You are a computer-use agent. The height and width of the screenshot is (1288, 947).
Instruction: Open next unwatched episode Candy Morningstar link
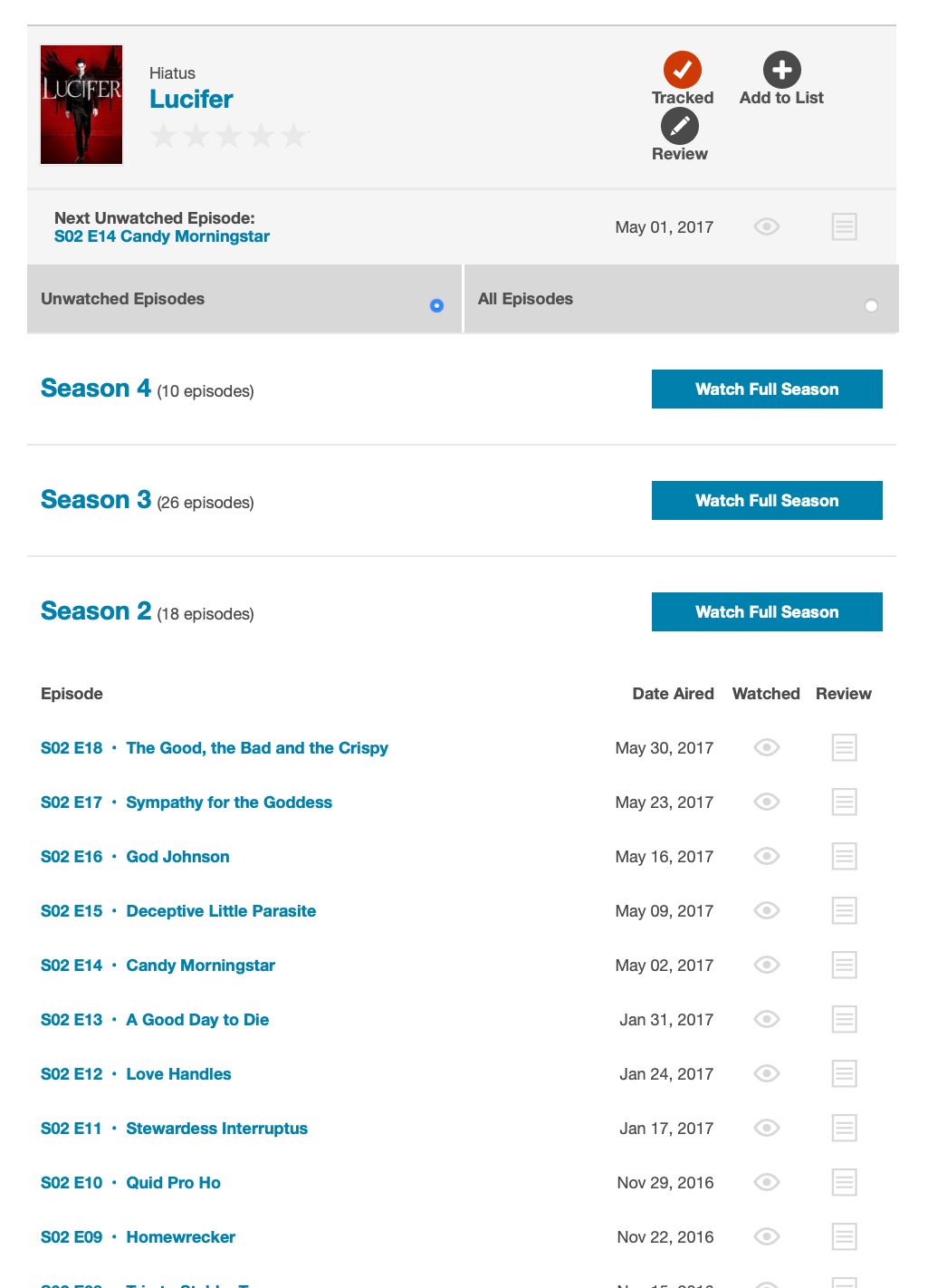pos(162,236)
